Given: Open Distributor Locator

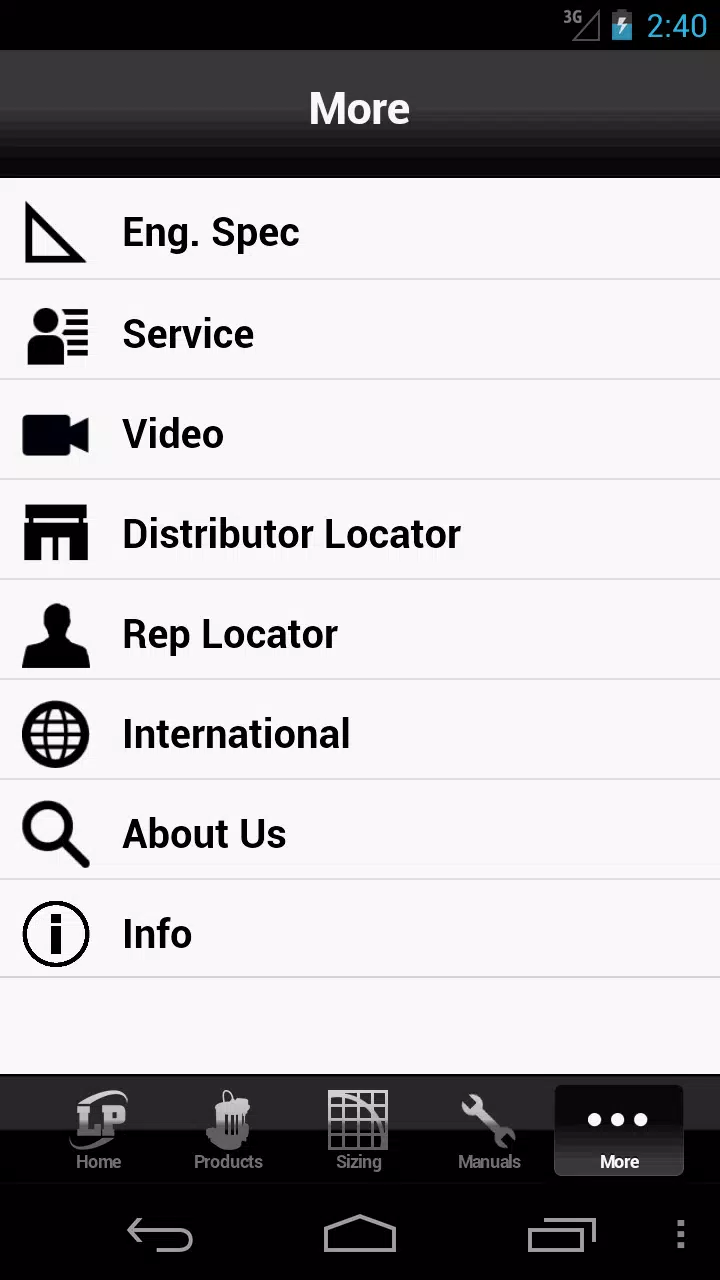Looking at the screenshot, I should pos(360,530).
